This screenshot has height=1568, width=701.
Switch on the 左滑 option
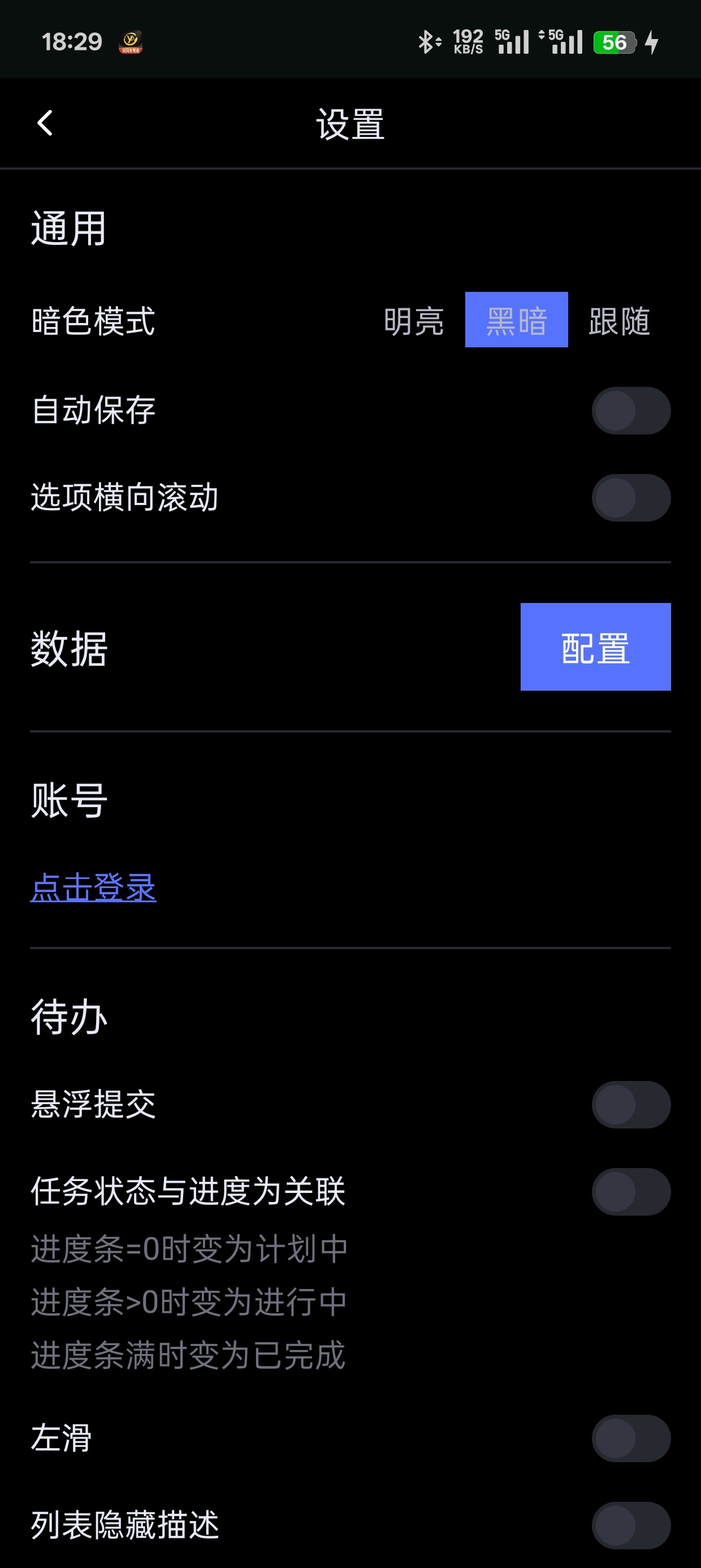630,1438
